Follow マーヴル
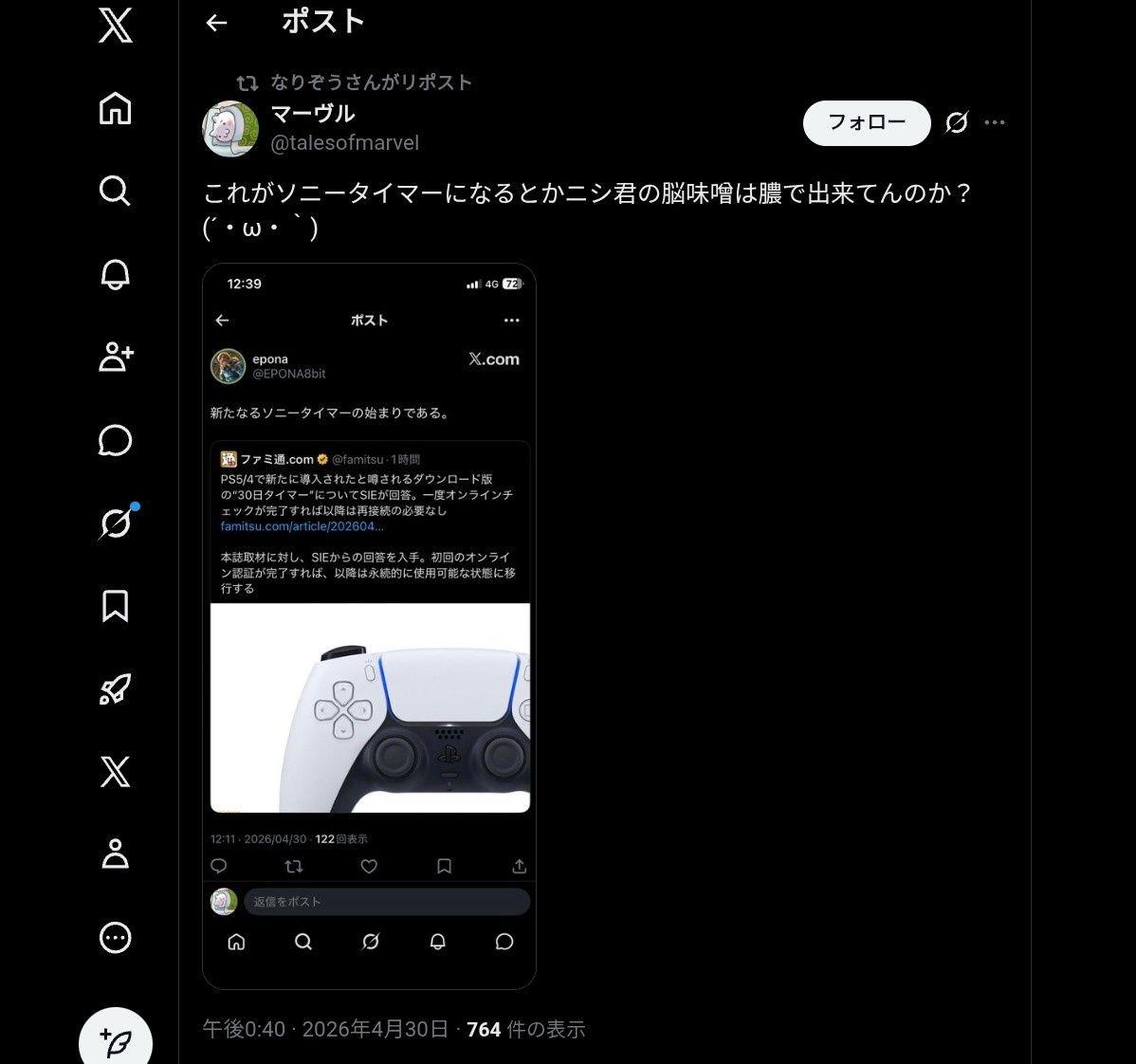 [x=866, y=122]
